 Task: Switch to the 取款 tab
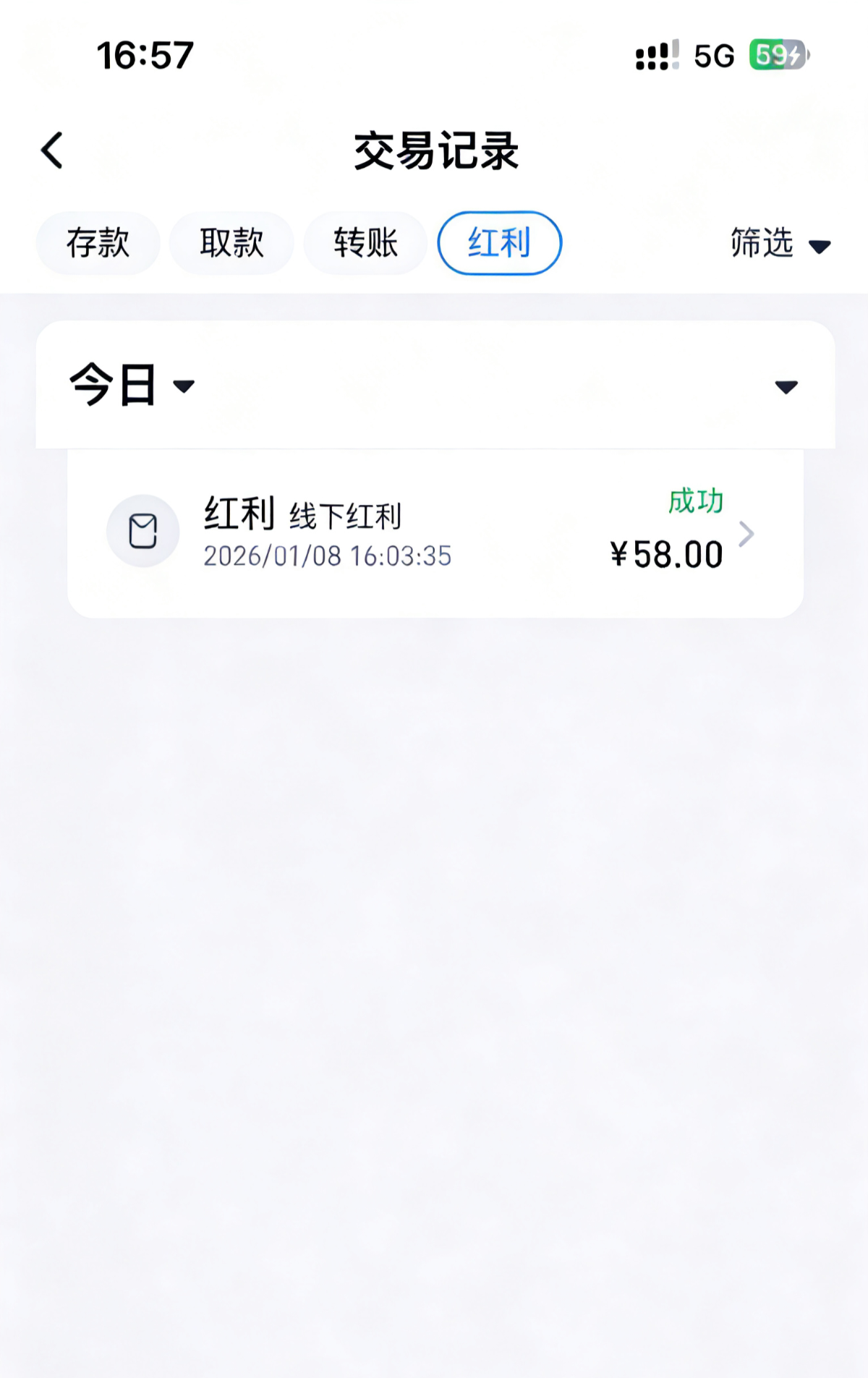coord(231,243)
